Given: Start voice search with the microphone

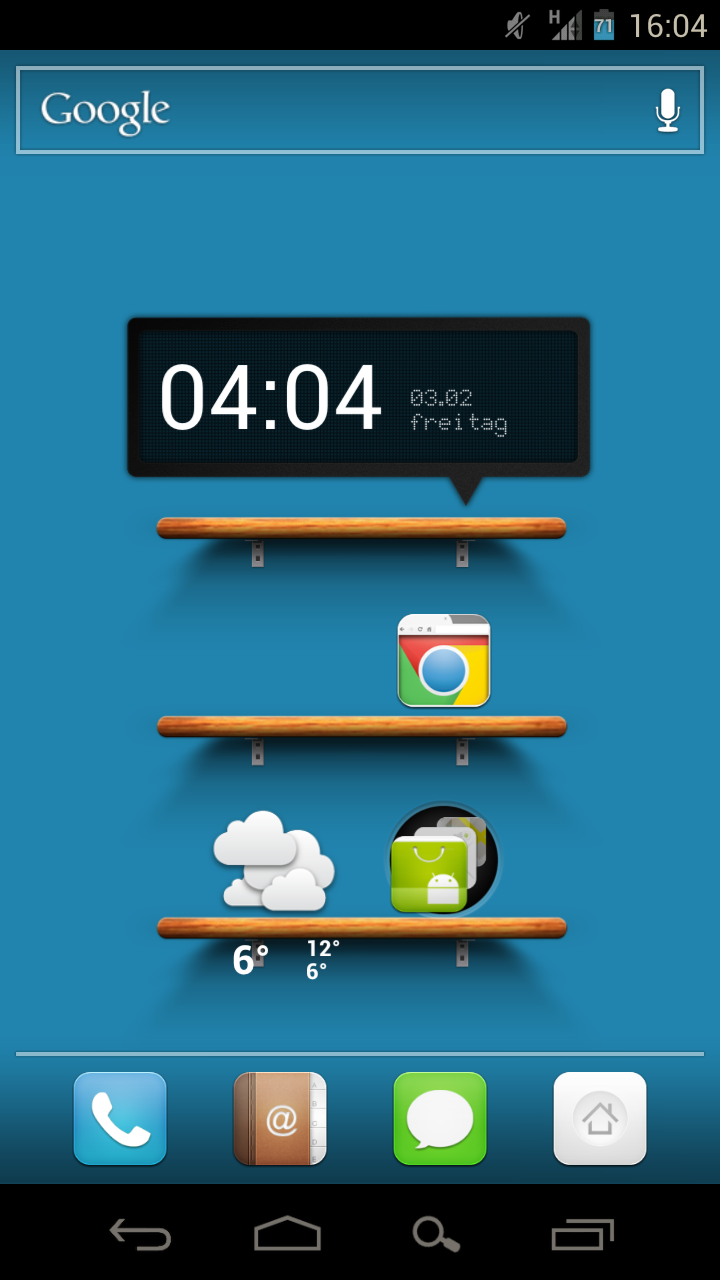Looking at the screenshot, I should pyautogui.click(x=668, y=110).
